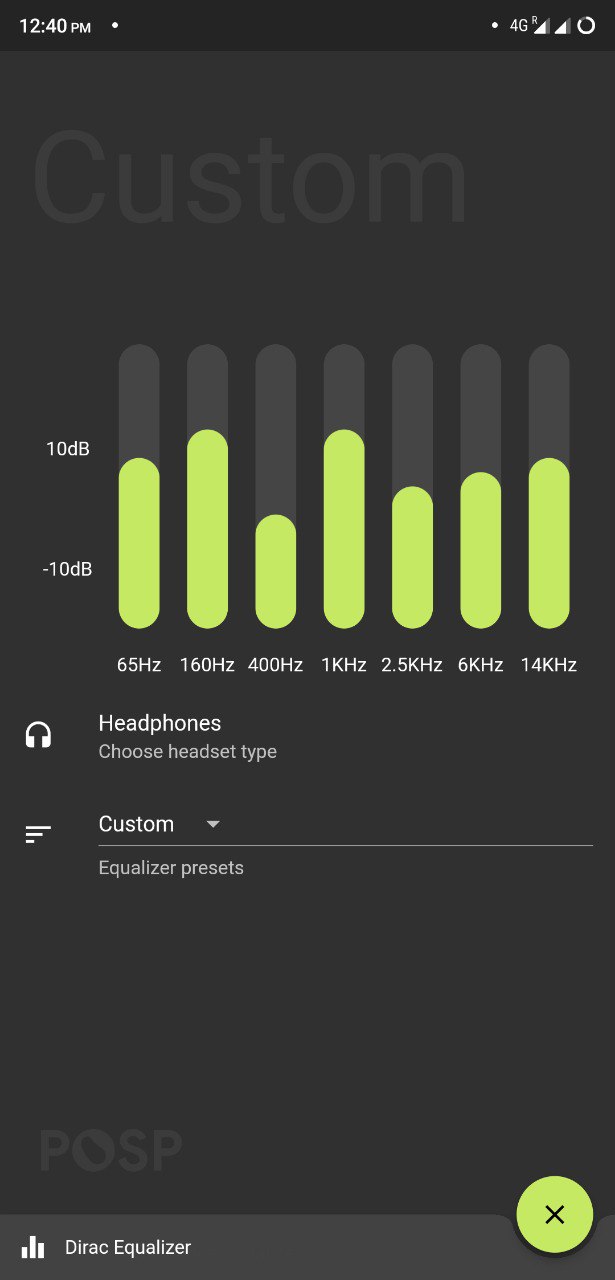Tap the 65Hz equalizer band slider

click(x=139, y=486)
